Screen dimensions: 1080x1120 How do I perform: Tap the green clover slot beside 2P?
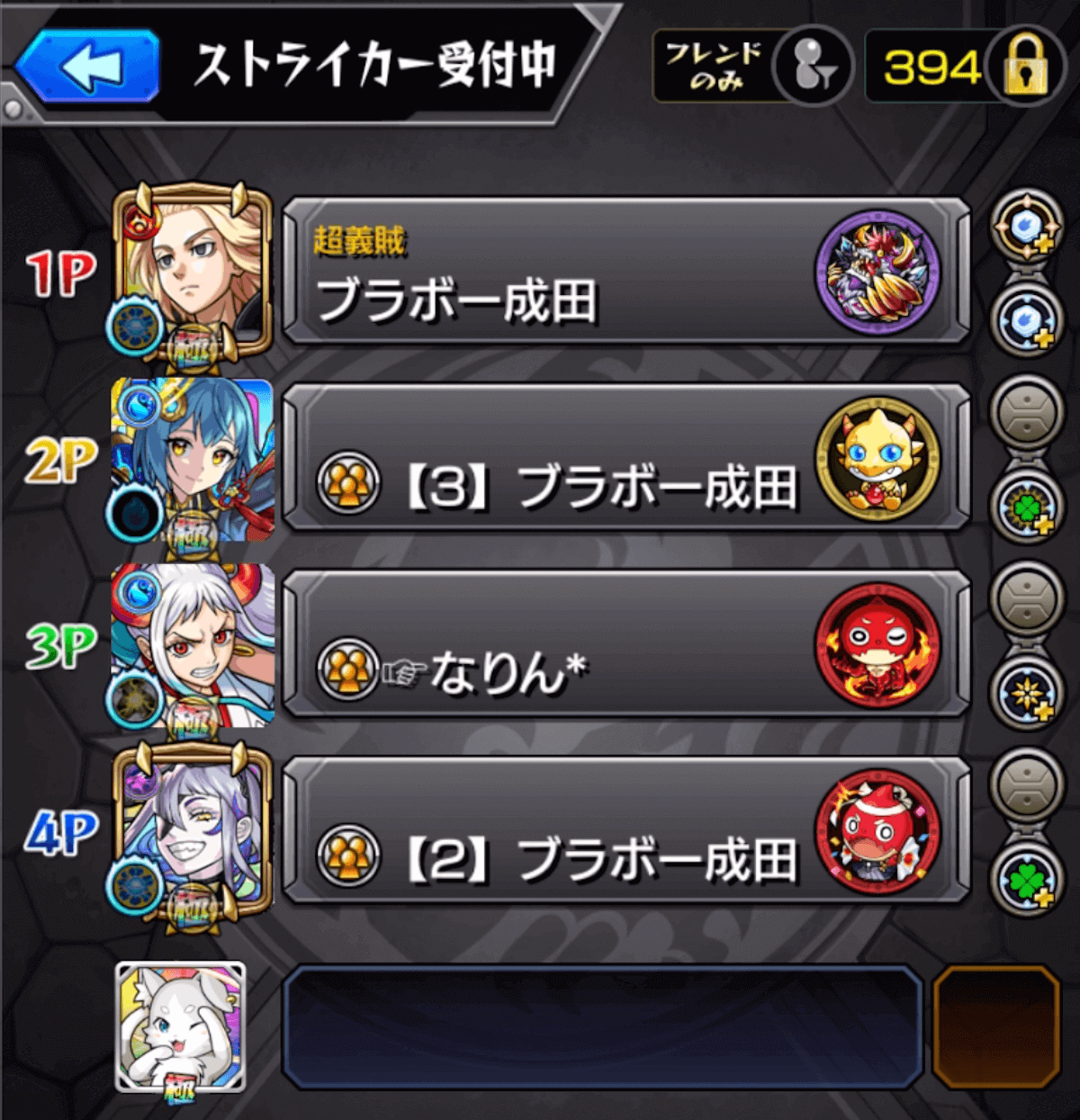tap(1027, 506)
